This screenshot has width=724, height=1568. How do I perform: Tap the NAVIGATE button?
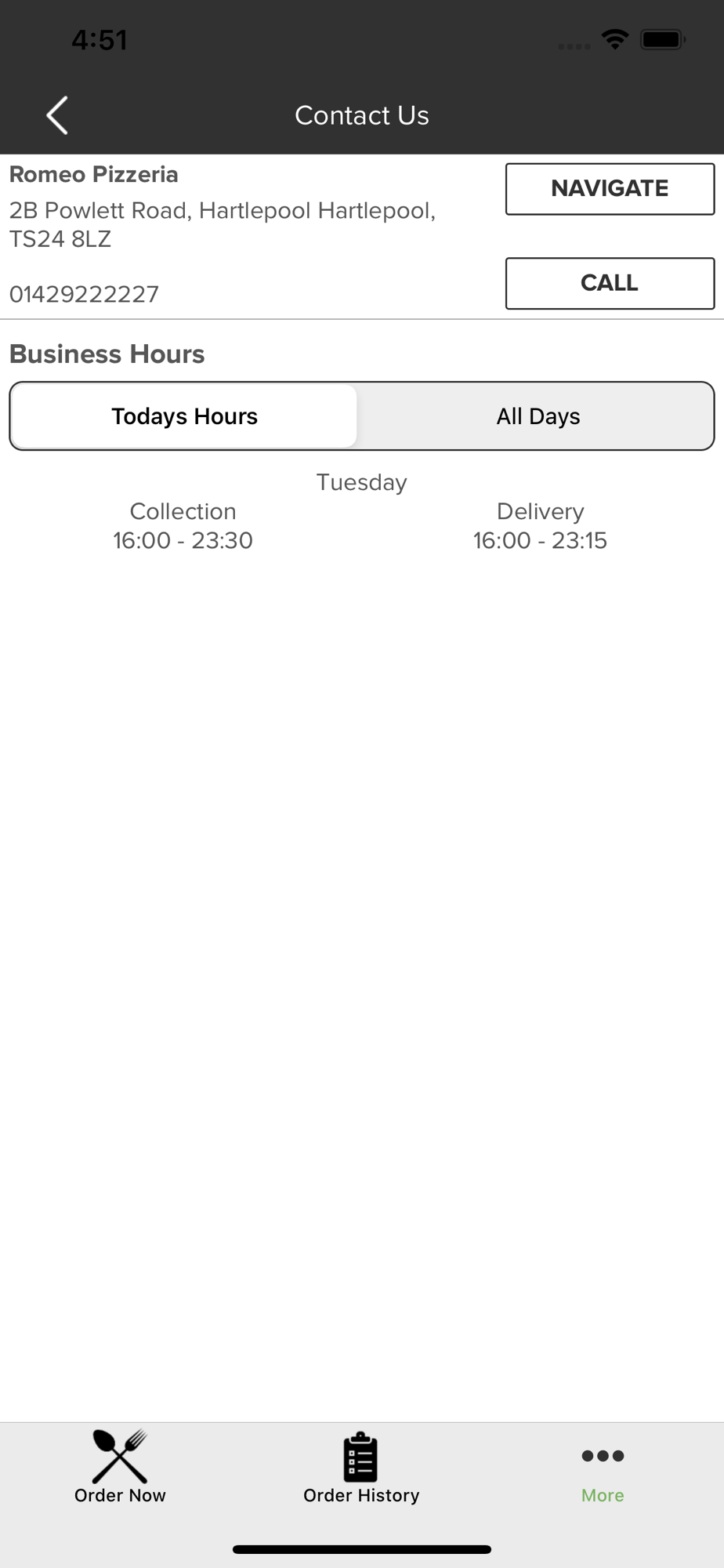pos(610,189)
